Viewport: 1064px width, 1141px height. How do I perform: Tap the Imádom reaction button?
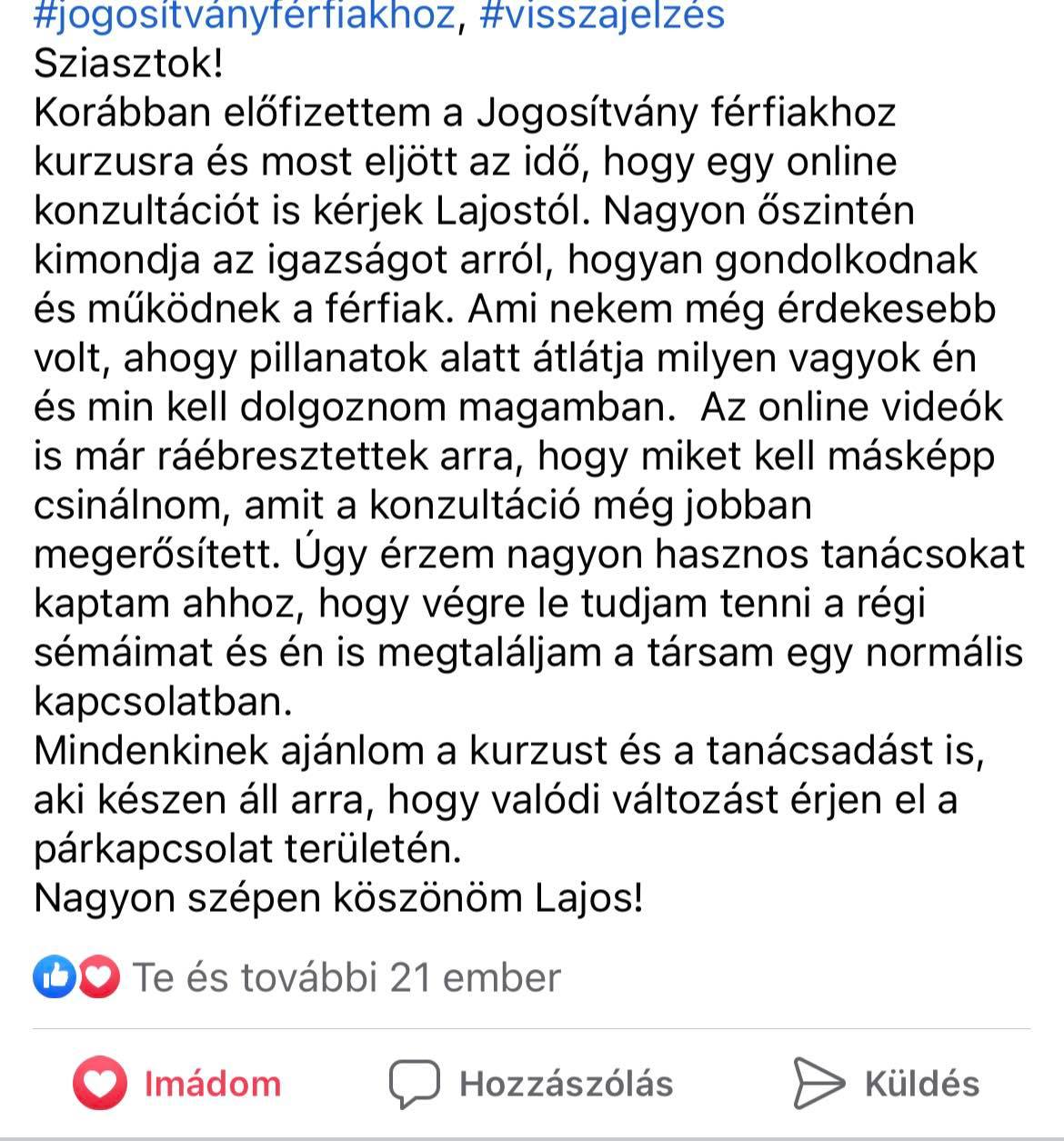[178, 1084]
